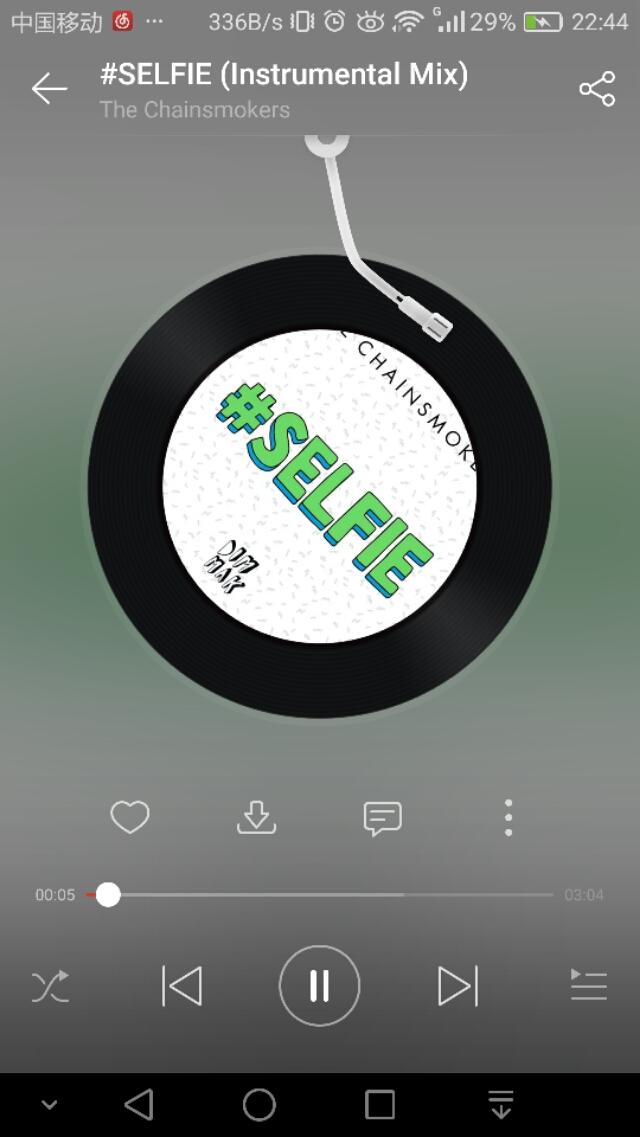This screenshot has width=640, height=1137.
Task: Share this #SELFIE track
Action: point(597,89)
